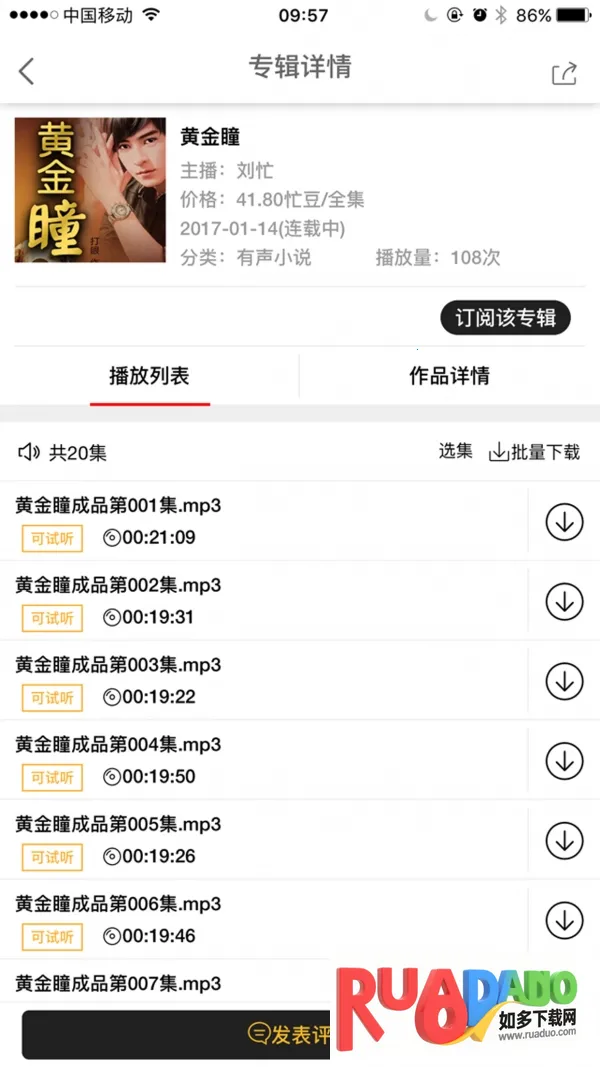Open the 选集 episode selector
Viewport: 600px width, 1067px height.
(x=455, y=451)
